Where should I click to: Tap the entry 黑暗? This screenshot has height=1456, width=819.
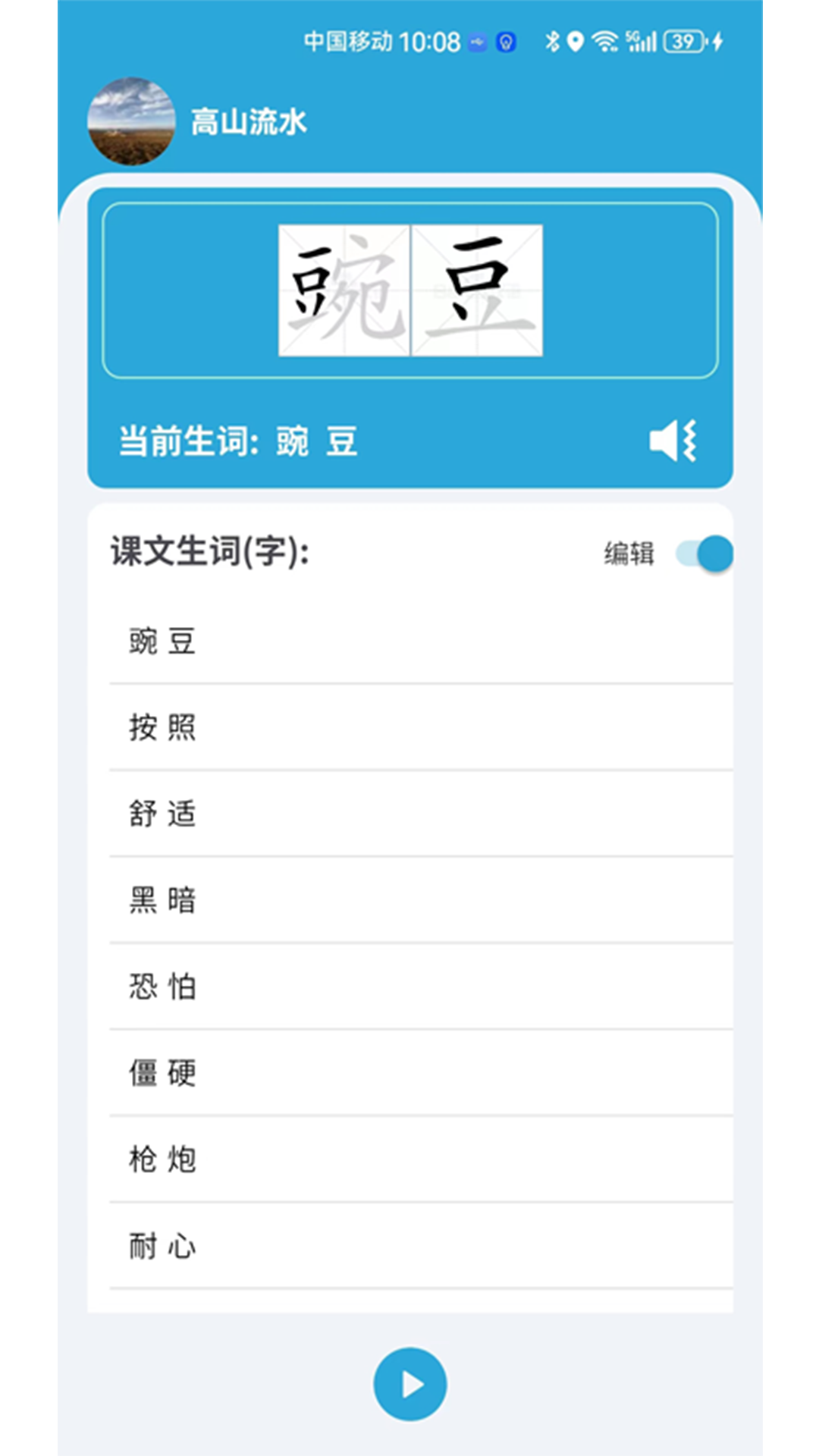click(162, 901)
